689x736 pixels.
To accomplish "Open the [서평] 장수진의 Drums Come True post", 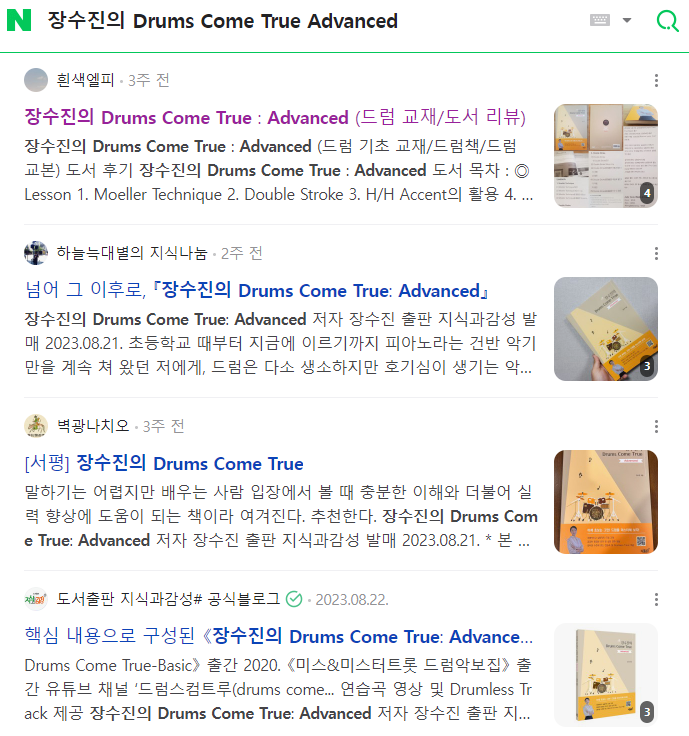I will click(164, 464).
